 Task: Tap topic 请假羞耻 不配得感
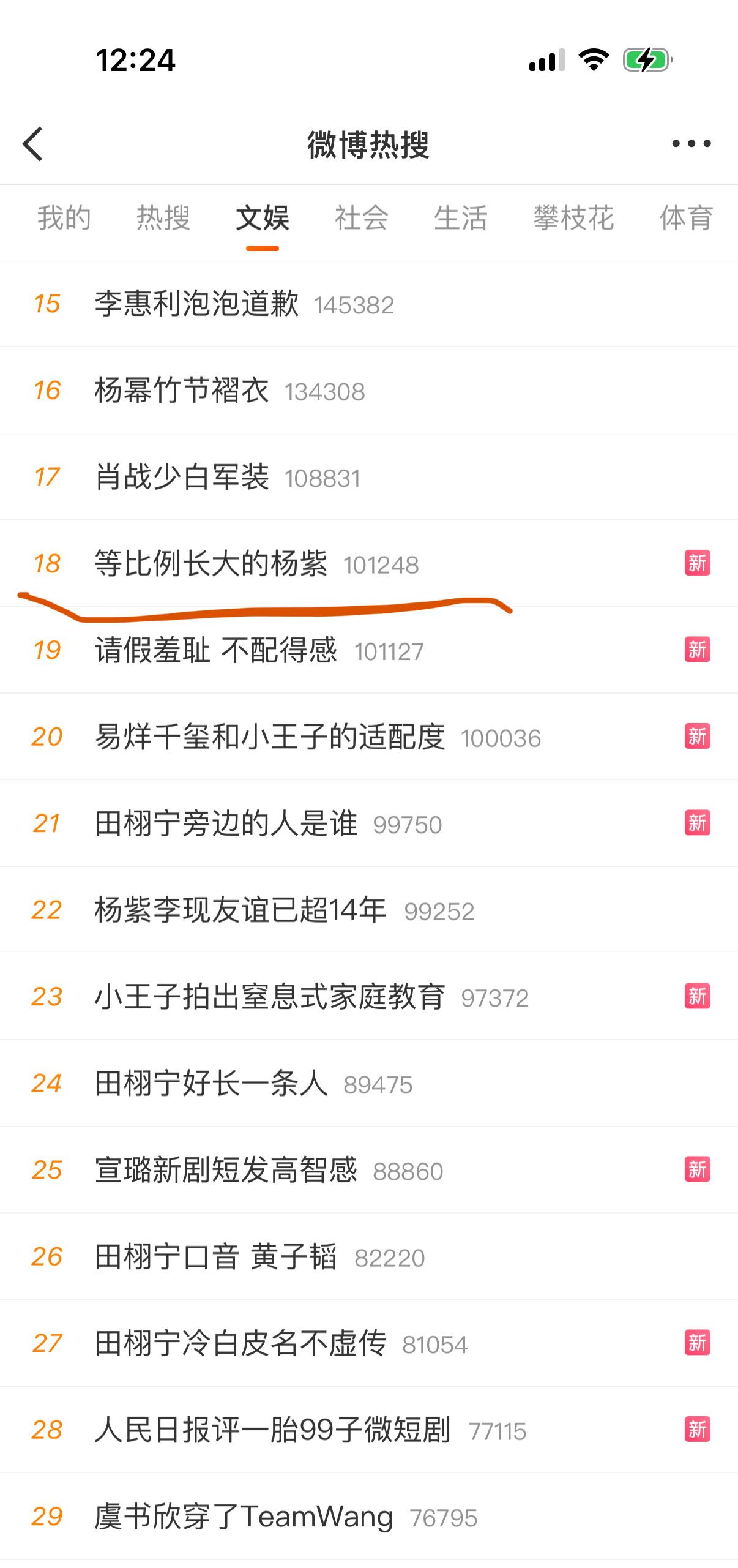coord(215,650)
